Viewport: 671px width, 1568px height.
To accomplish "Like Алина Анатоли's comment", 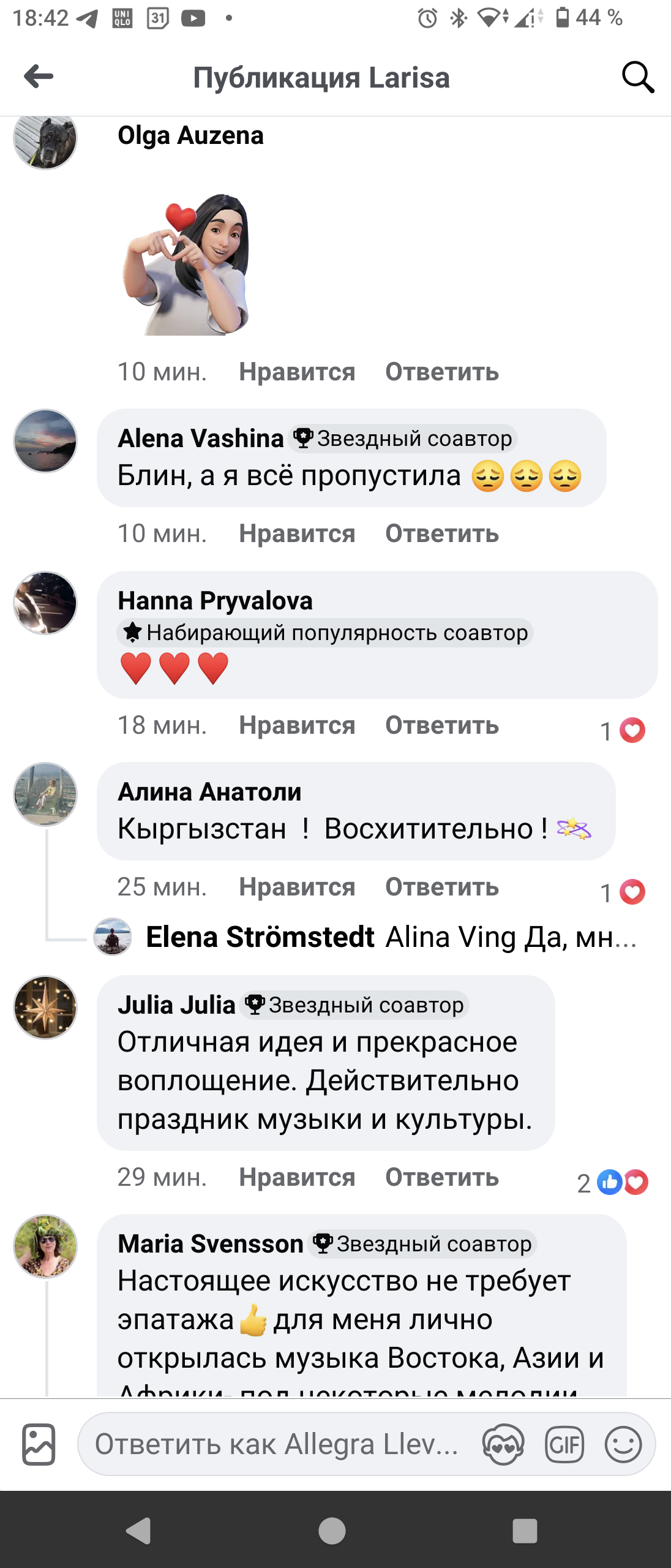I will 297,887.
